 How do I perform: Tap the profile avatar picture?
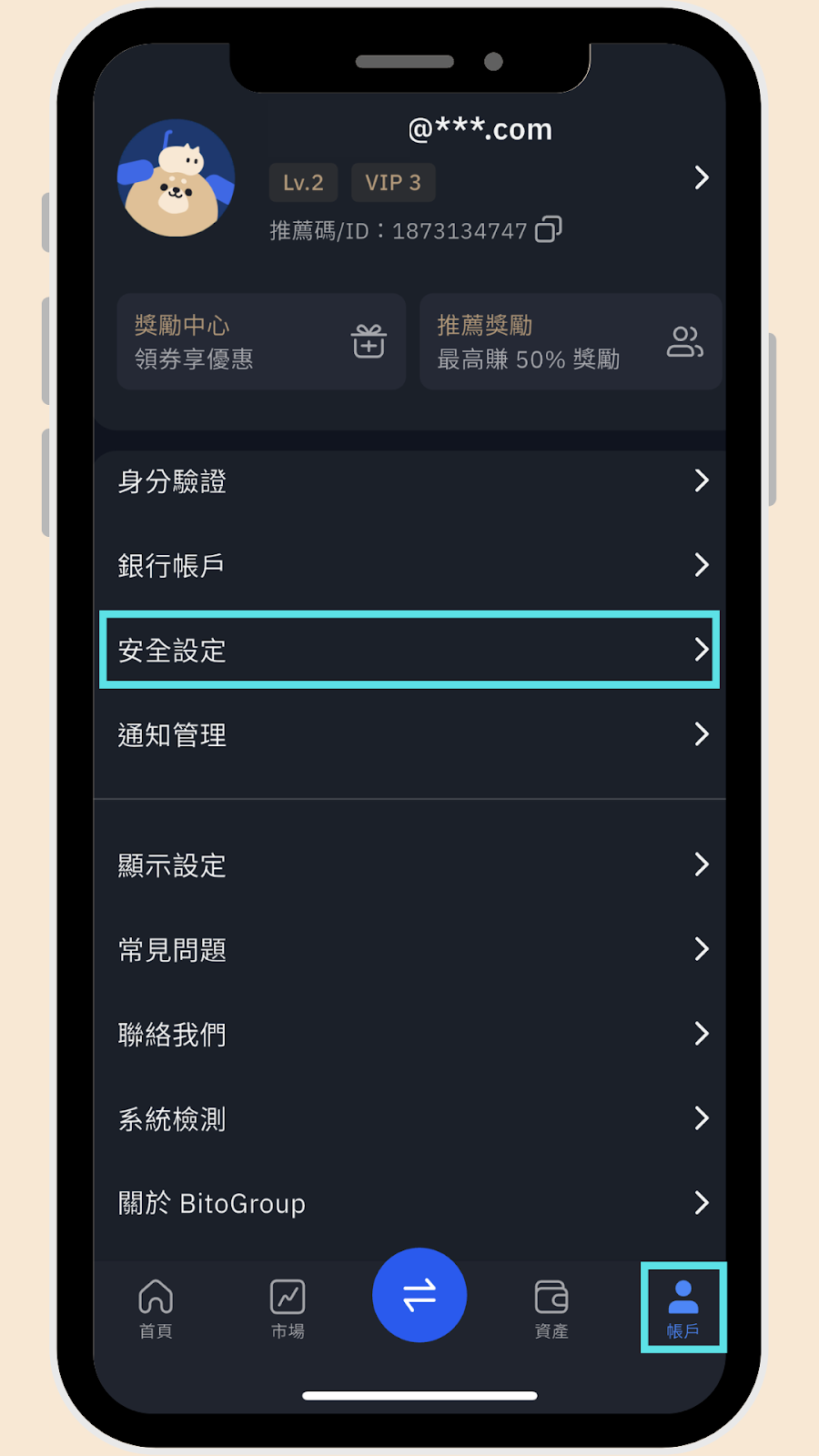(x=177, y=178)
